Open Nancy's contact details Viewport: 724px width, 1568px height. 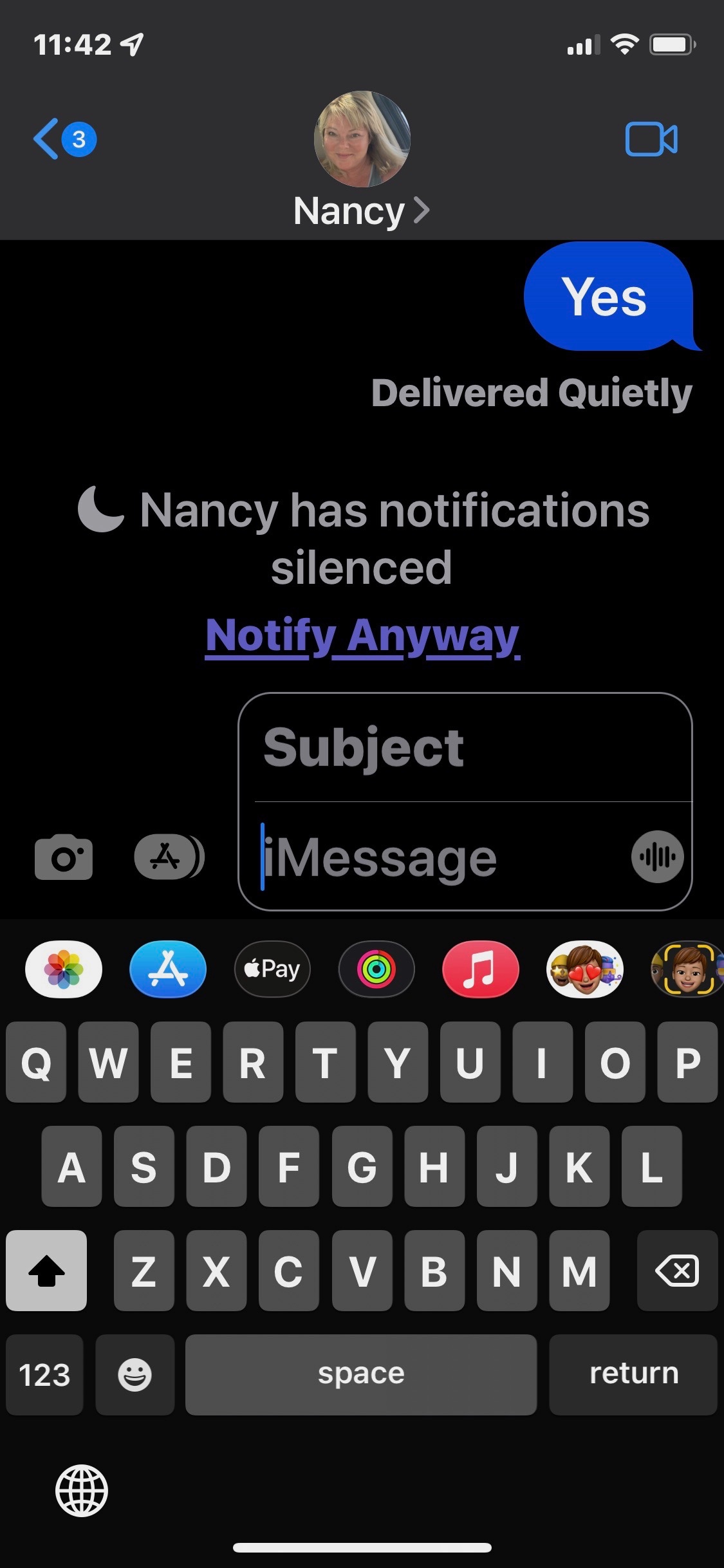361,210
